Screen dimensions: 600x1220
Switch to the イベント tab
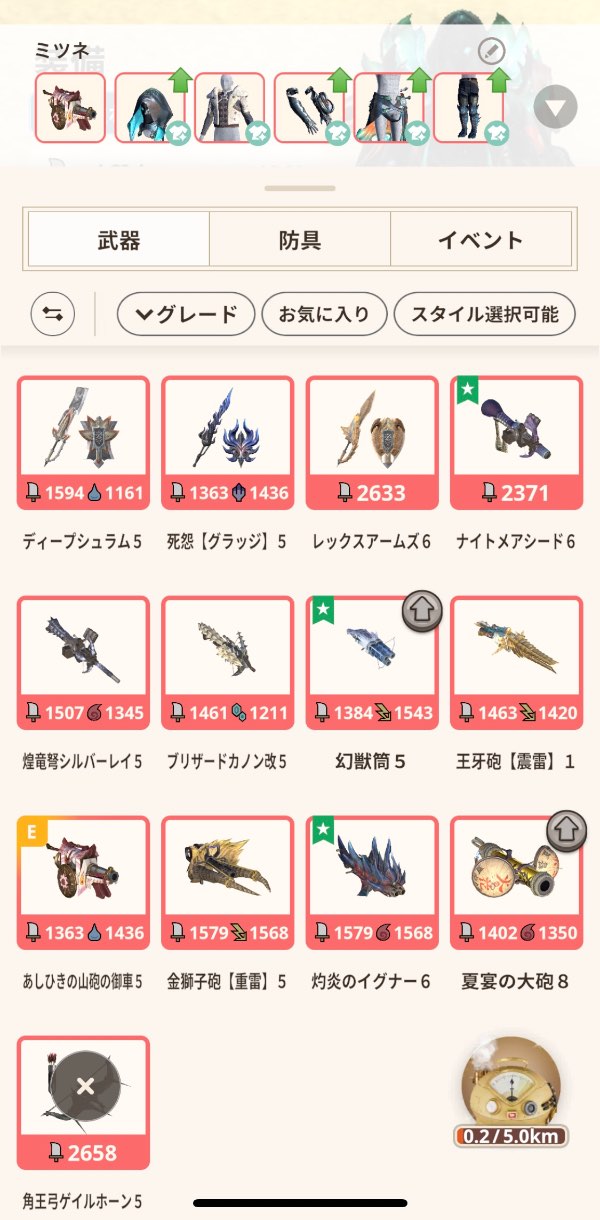480,240
